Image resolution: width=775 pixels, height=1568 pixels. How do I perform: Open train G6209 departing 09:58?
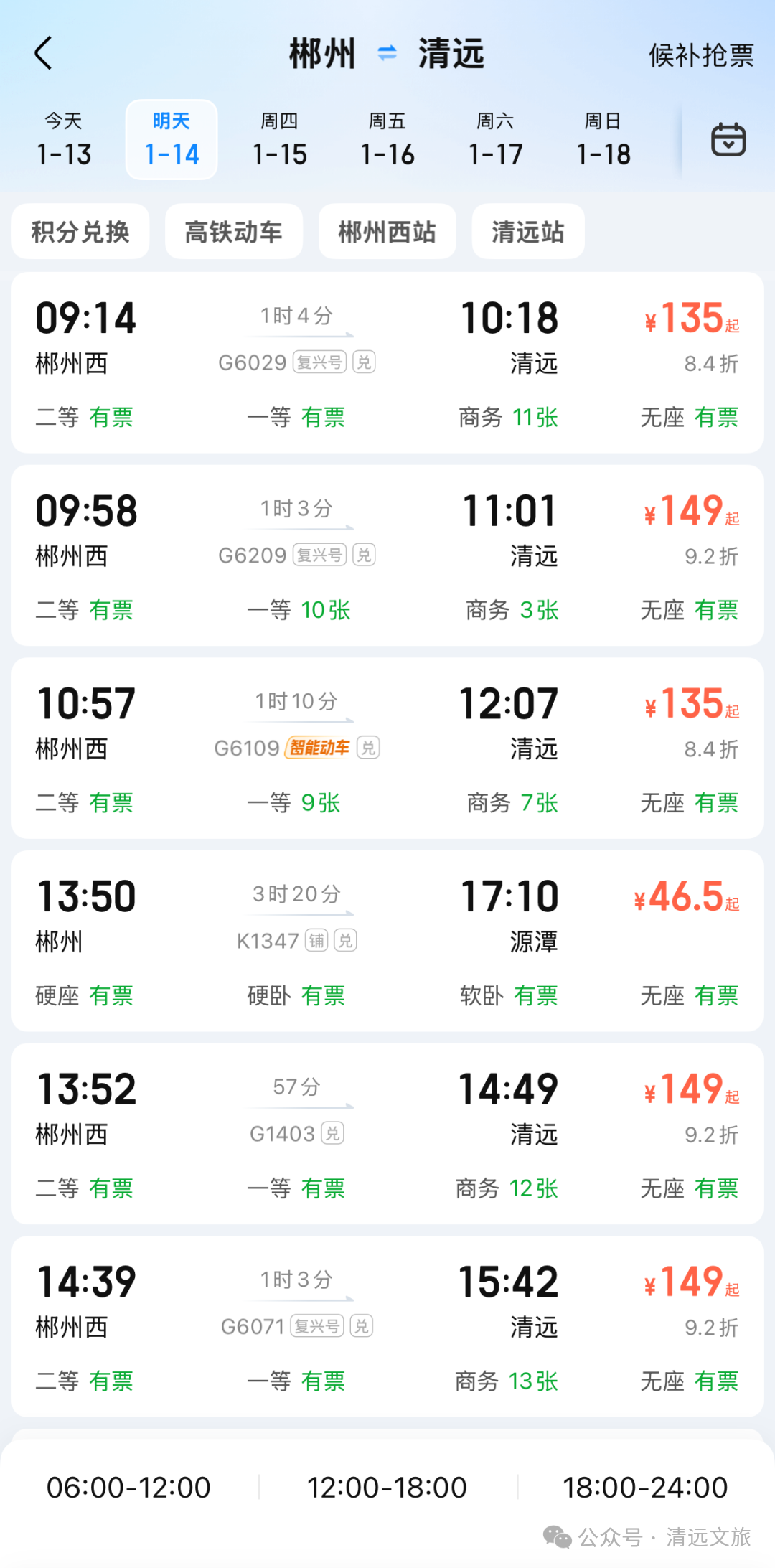(x=387, y=555)
